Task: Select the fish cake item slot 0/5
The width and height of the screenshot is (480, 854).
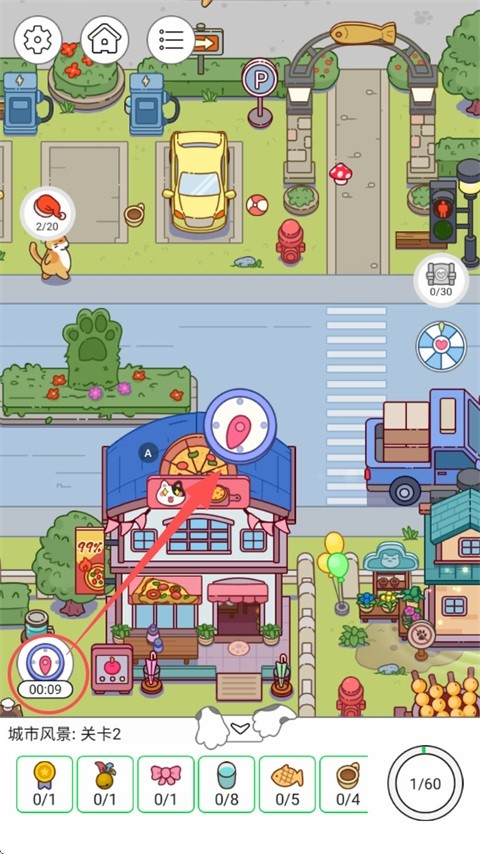Action: pyautogui.click(x=287, y=783)
